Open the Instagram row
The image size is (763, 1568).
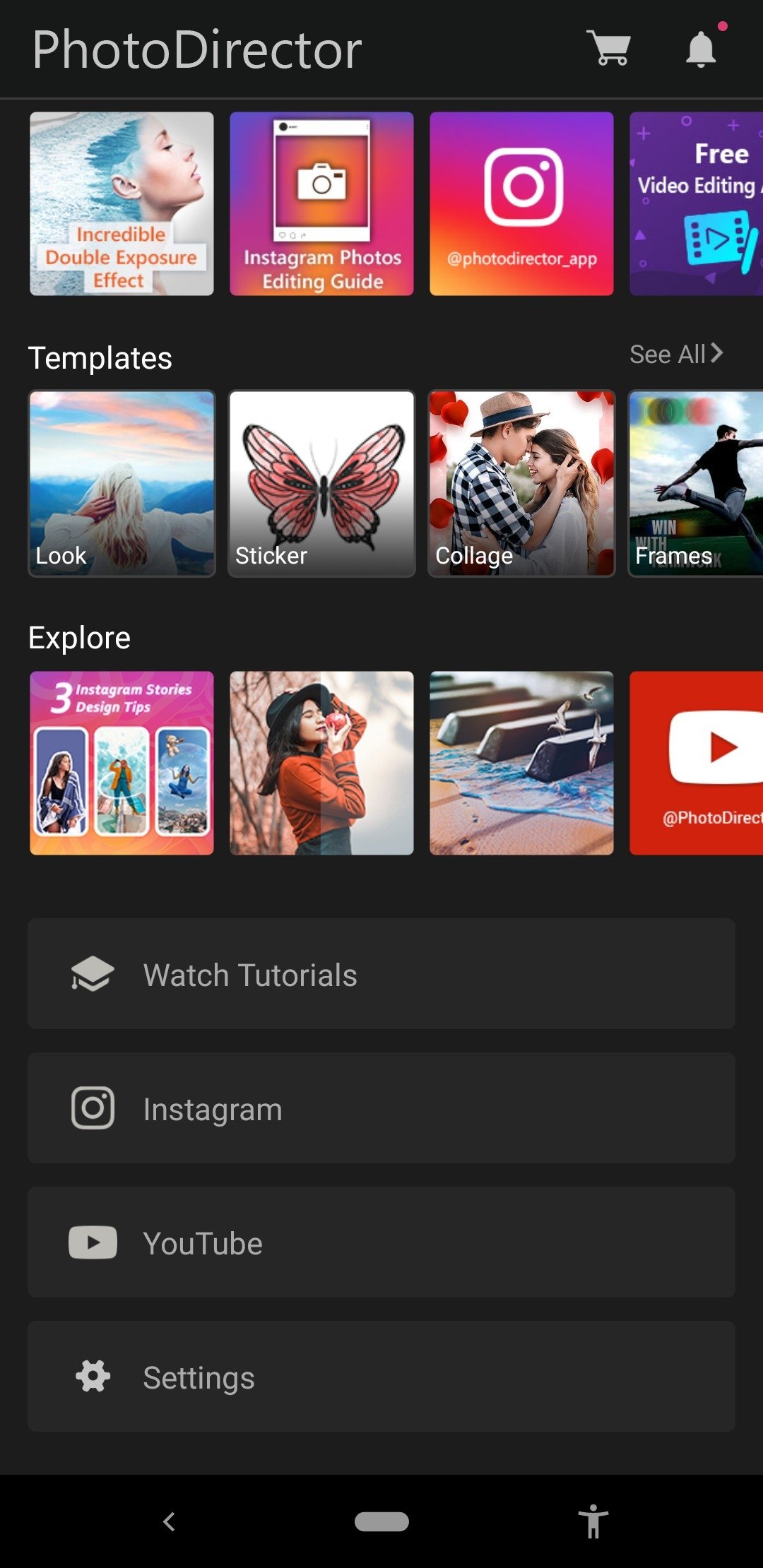[381, 1108]
